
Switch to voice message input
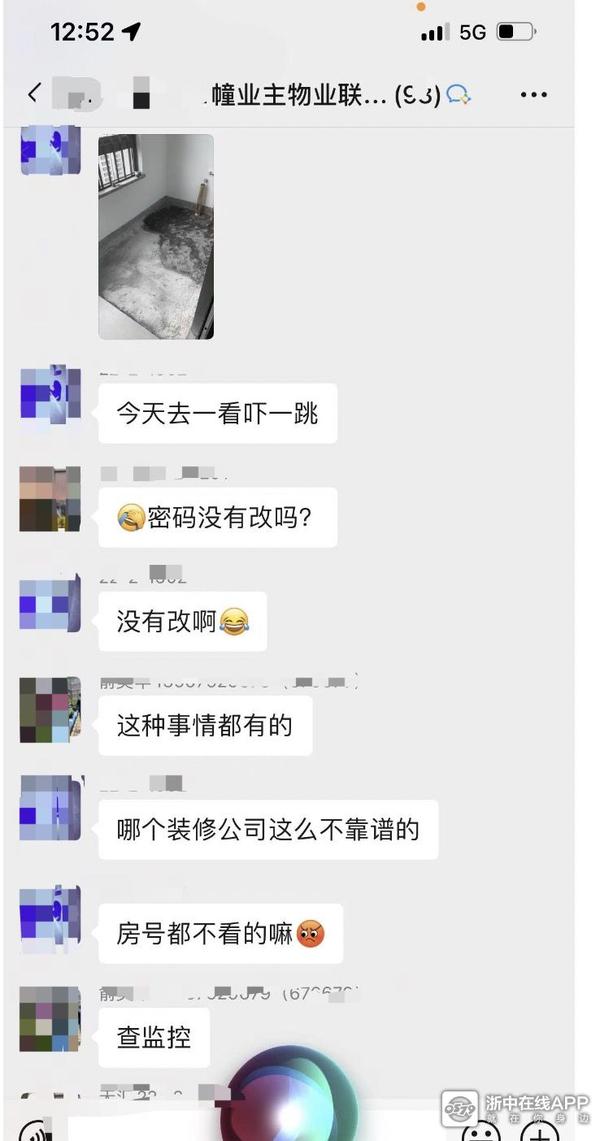(x=35, y=1132)
